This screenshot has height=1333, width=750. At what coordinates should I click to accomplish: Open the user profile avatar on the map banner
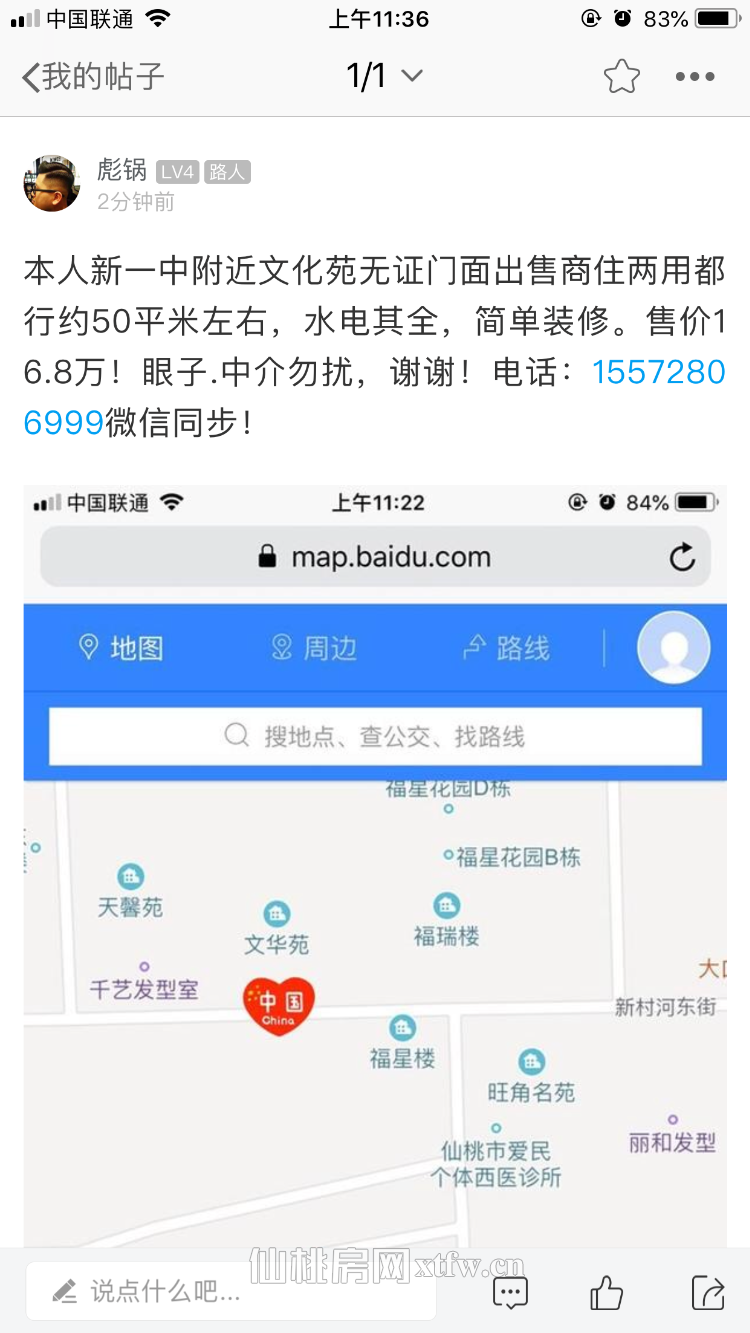tap(673, 647)
